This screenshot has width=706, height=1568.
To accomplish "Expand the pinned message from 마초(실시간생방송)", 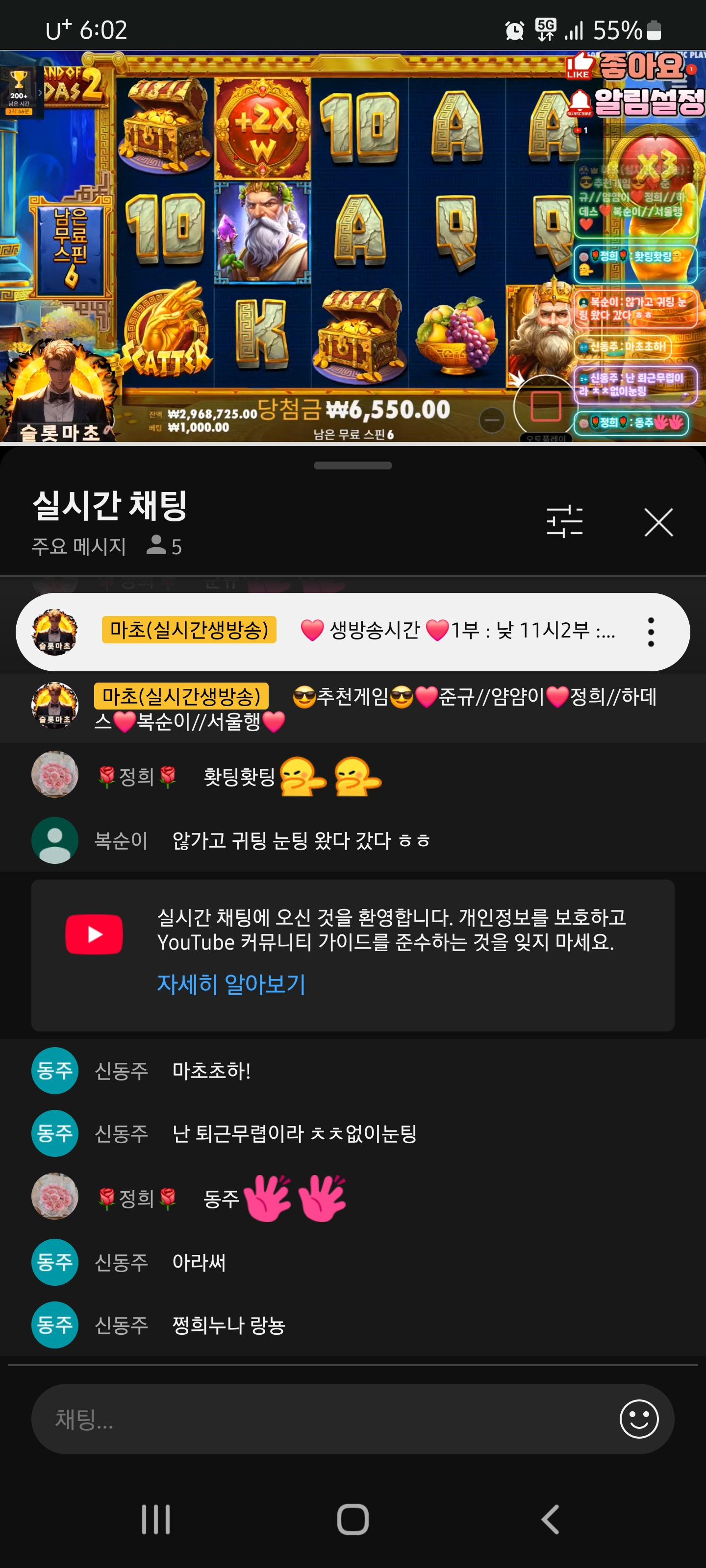I will (x=365, y=631).
